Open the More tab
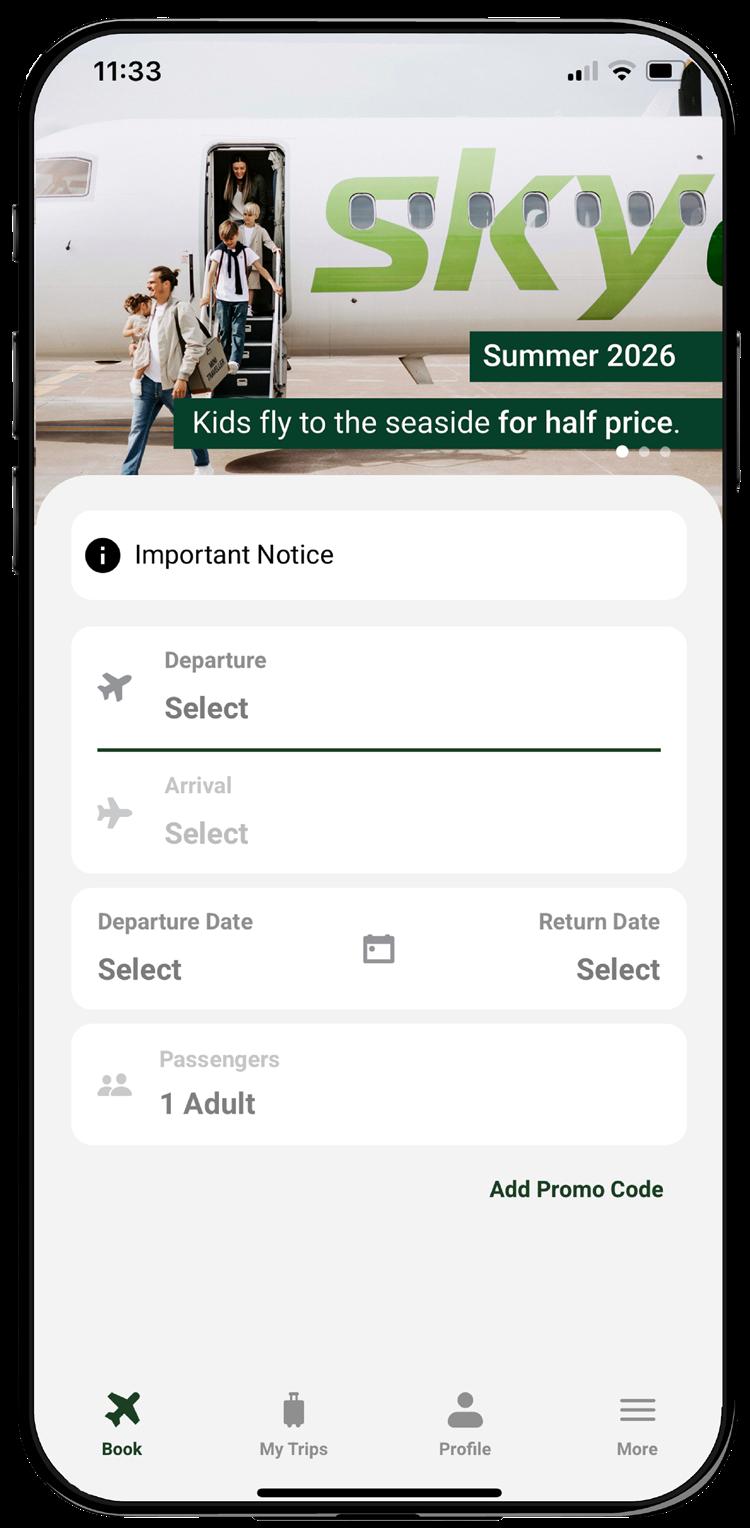The image size is (750, 1528). tap(637, 1424)
